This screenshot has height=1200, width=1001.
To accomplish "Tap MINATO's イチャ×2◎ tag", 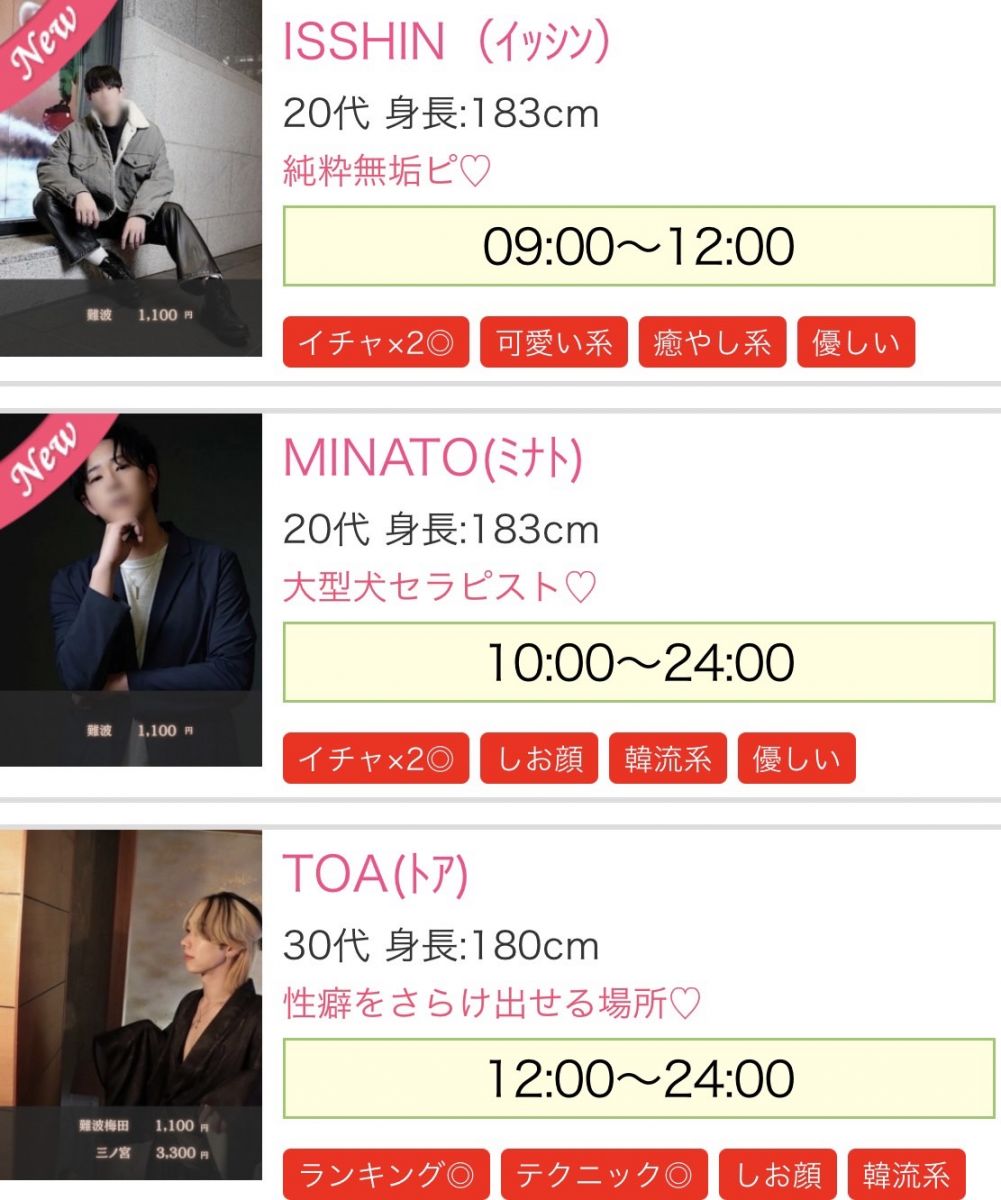I will tap(375, 759).
